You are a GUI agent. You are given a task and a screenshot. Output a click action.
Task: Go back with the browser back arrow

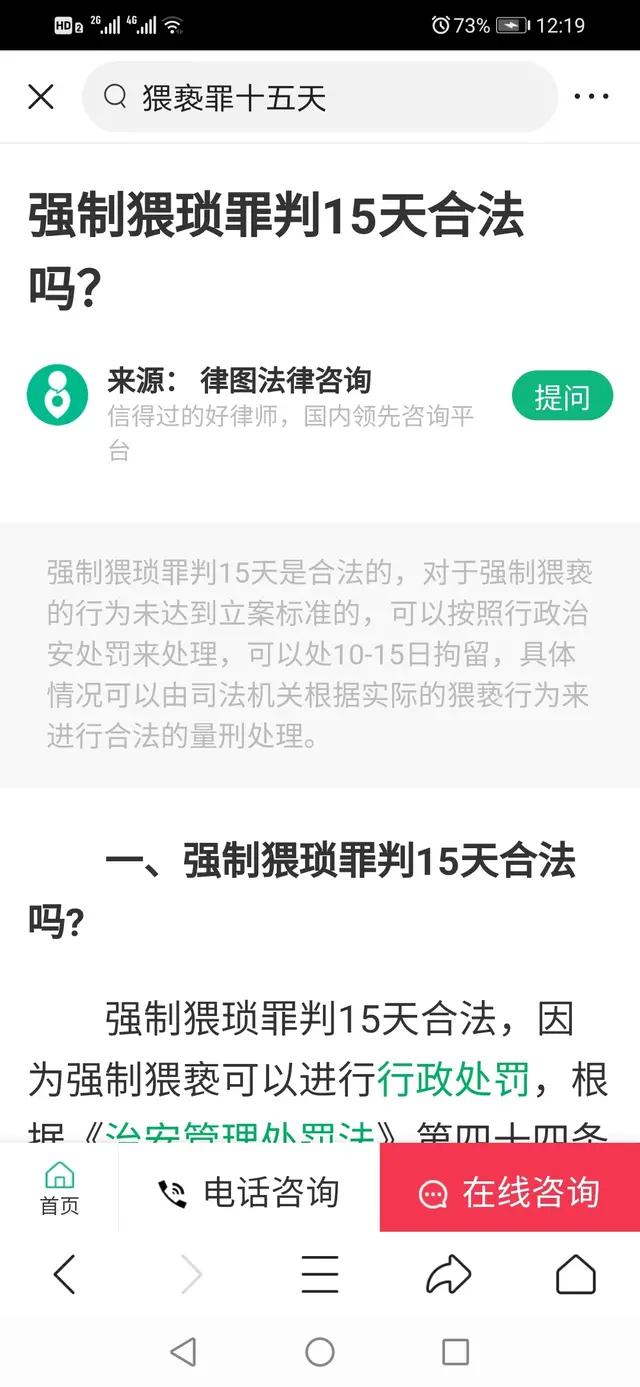64,1274
